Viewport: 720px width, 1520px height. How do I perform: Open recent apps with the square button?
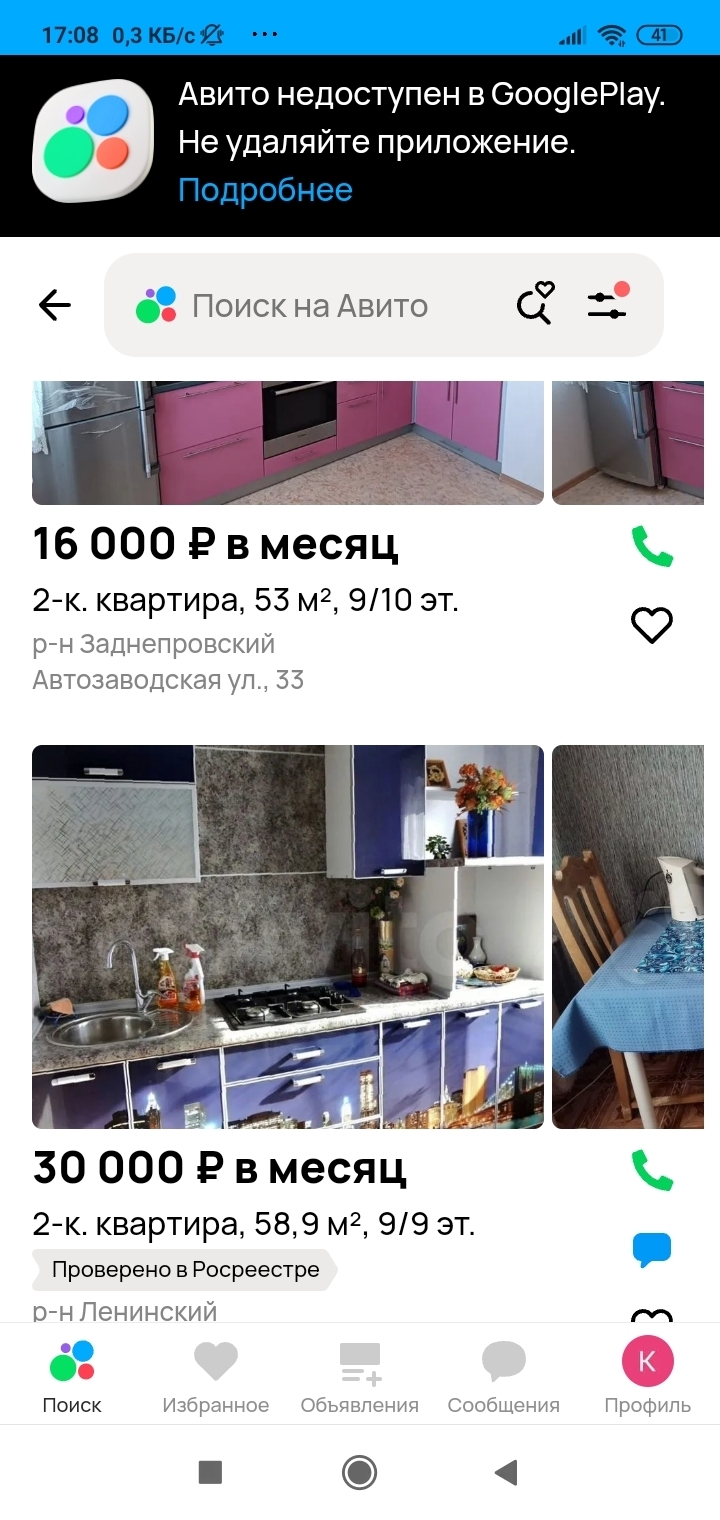(210, 1472)
